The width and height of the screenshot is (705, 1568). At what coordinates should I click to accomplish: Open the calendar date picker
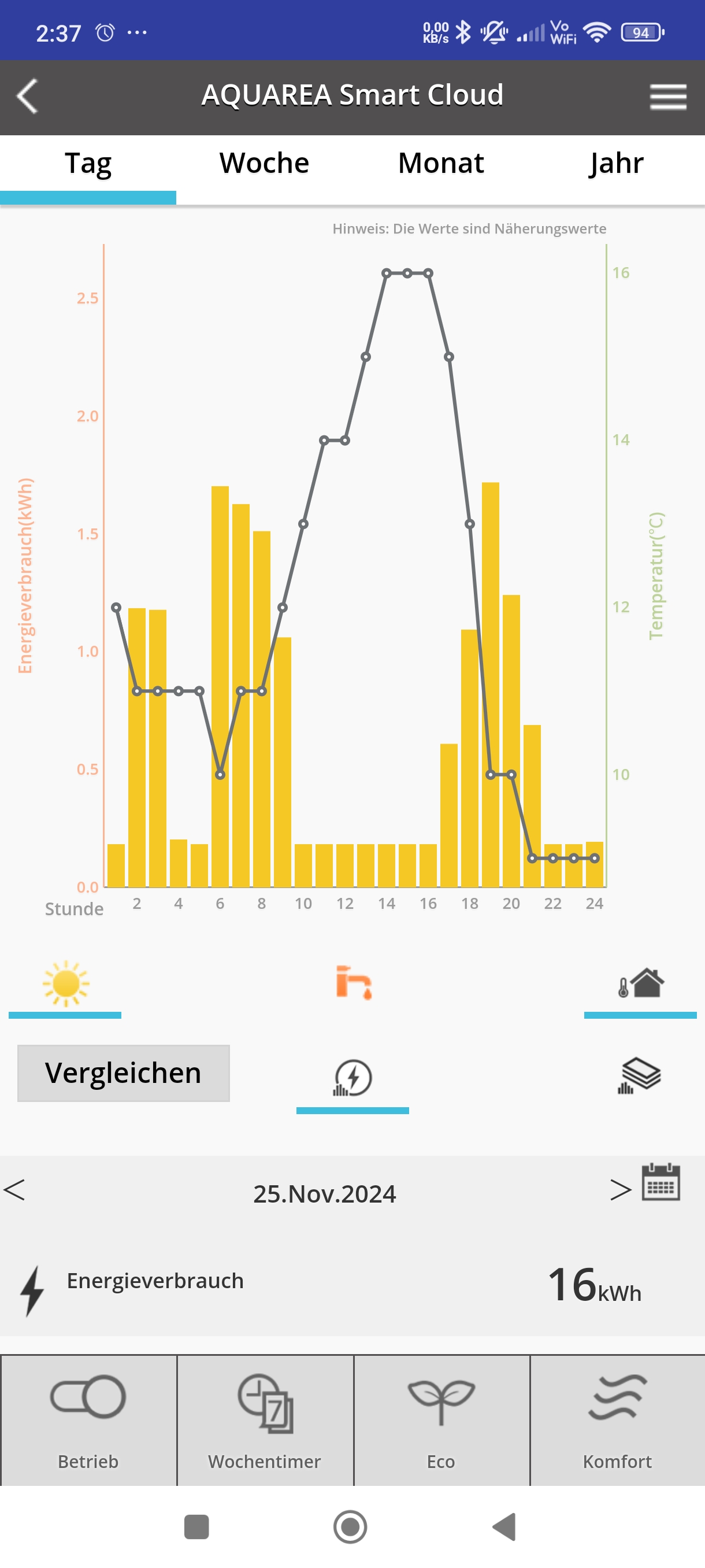tap(661, 1182)
